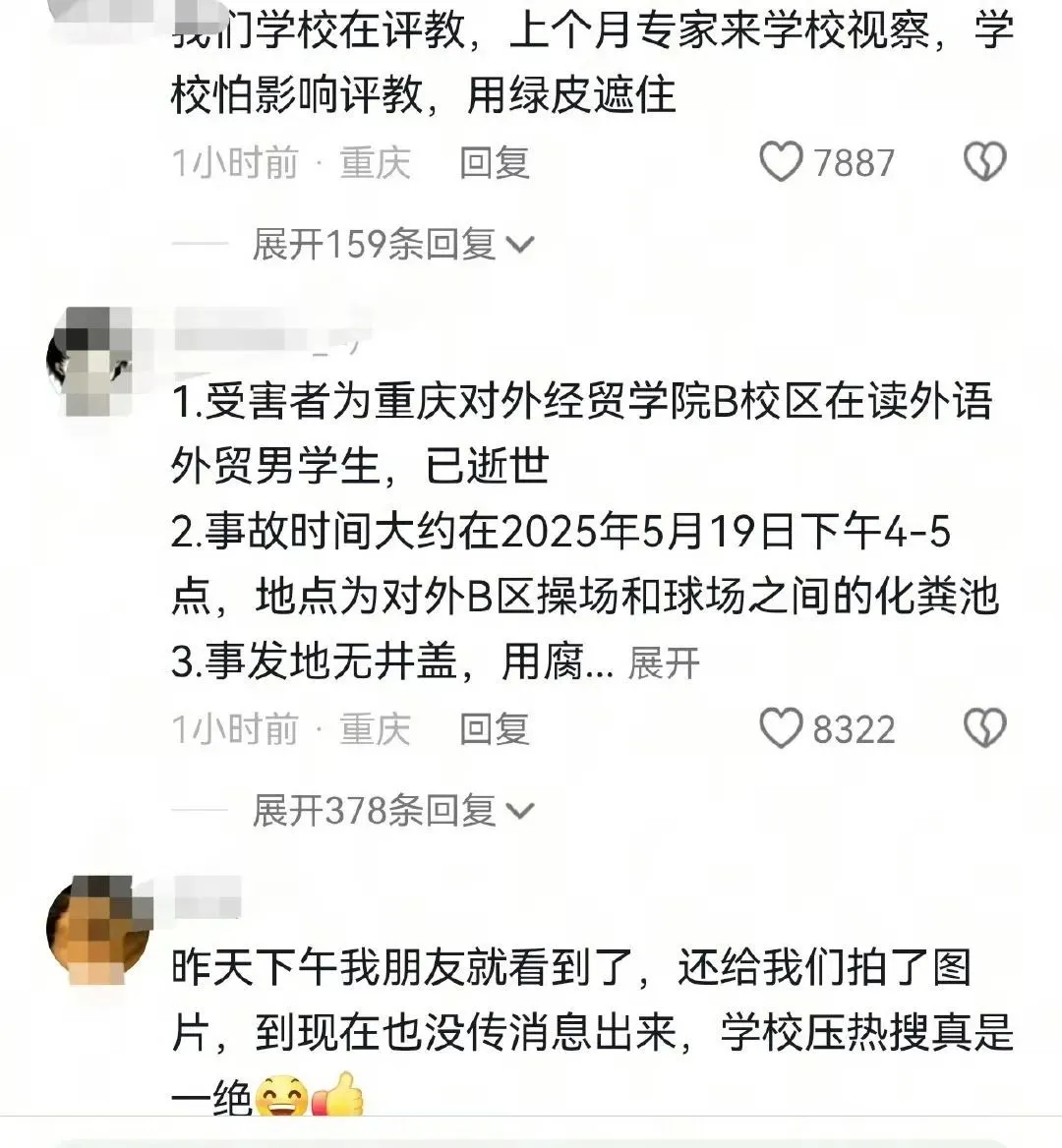
Task: Expand the 378 replies
Action: click(391, 811)
